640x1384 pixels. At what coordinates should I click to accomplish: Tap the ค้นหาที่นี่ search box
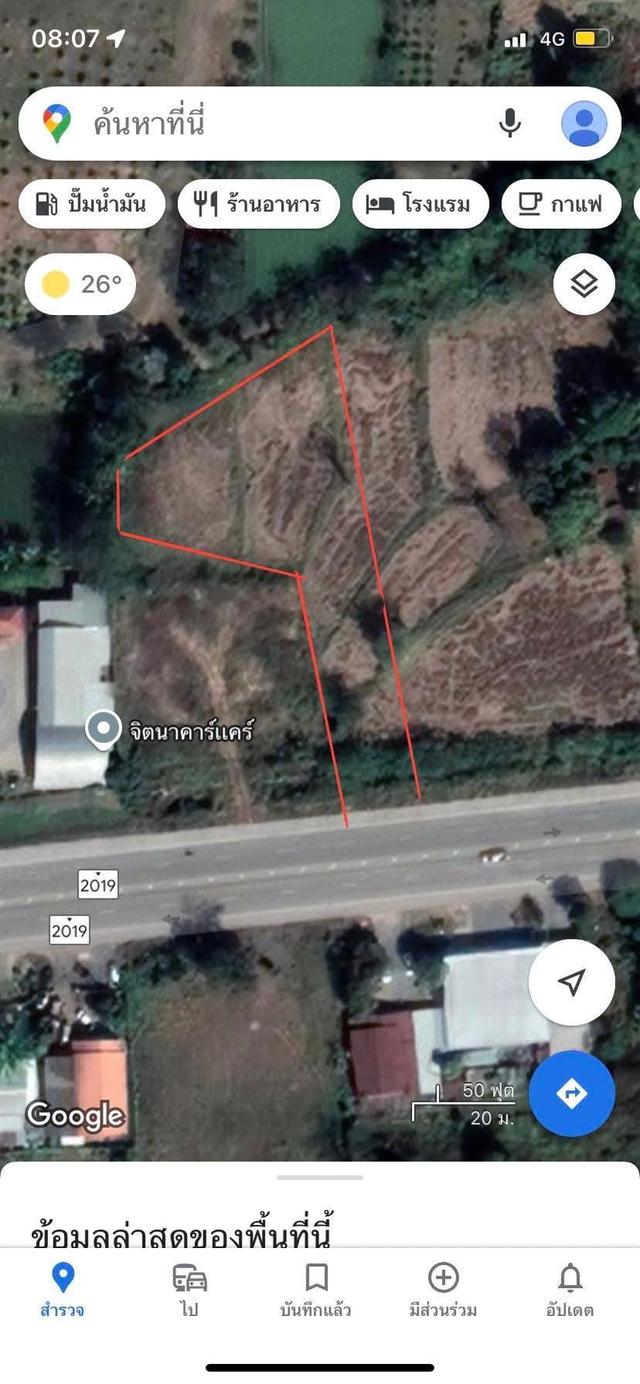(x=280, y=124)
